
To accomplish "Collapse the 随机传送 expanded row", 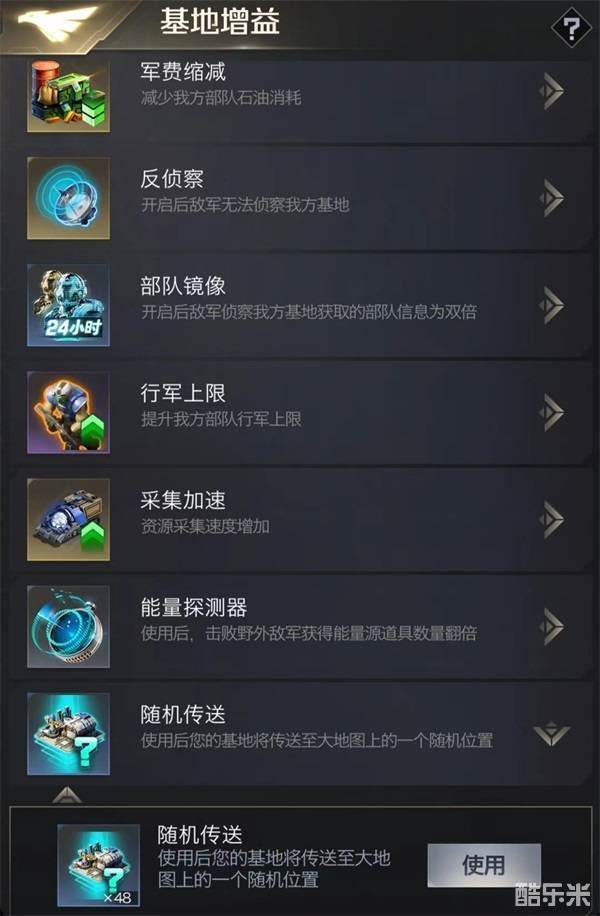I will coord(551,735).
